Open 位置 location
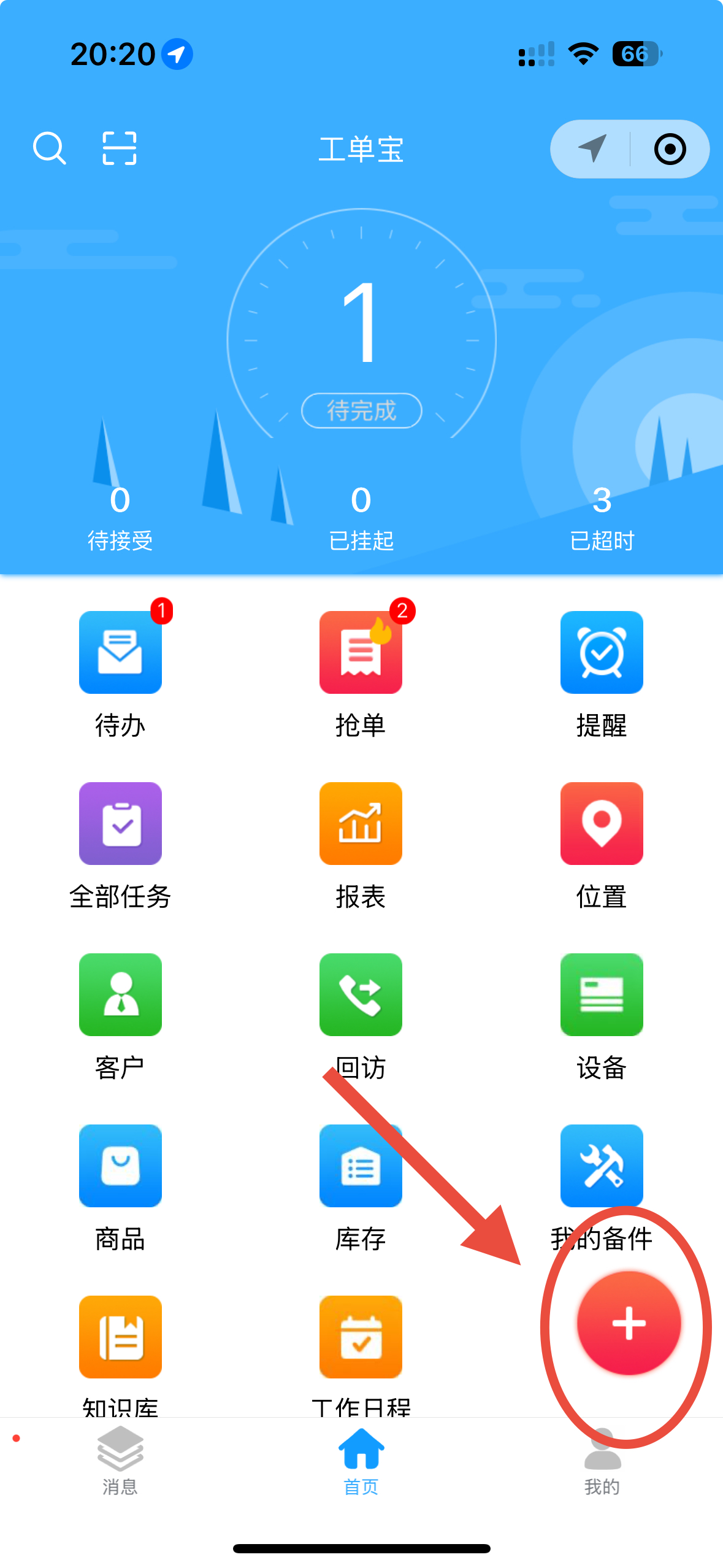 (602, 824)
